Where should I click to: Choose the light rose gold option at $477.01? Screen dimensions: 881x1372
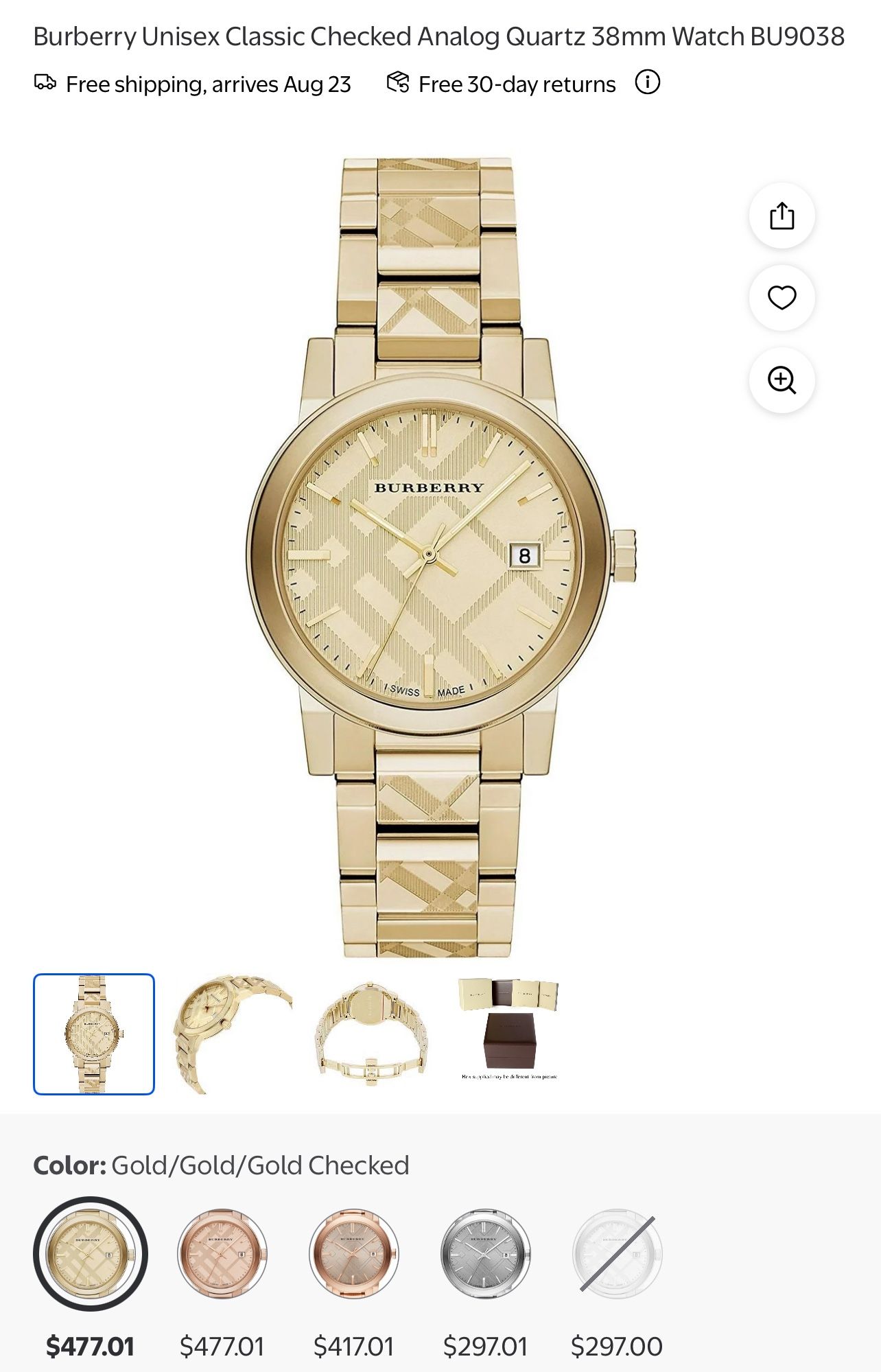coord(222,1254)
